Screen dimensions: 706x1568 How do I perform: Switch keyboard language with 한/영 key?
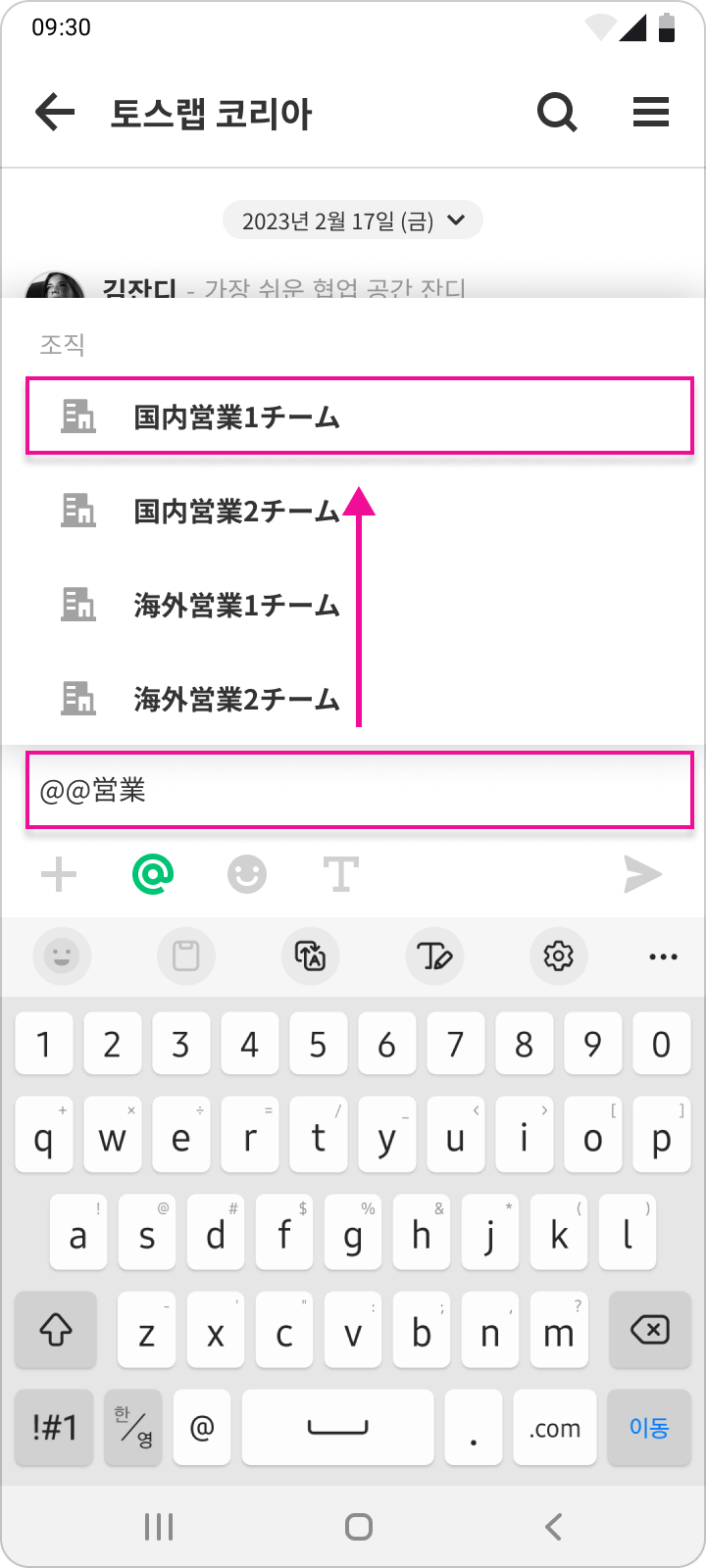click(x=133, y=1427)
